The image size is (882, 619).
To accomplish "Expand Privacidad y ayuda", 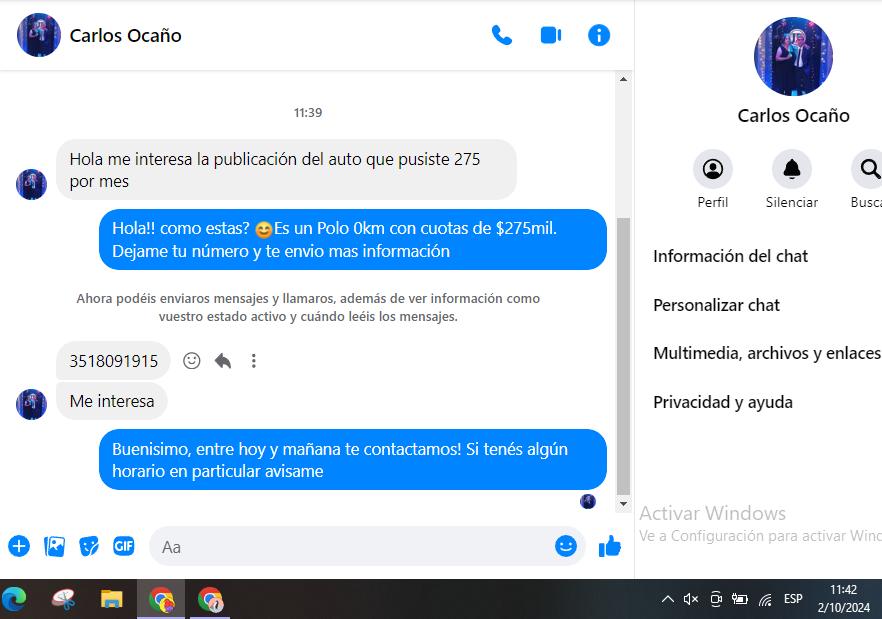I will click(x=722, y=402).
